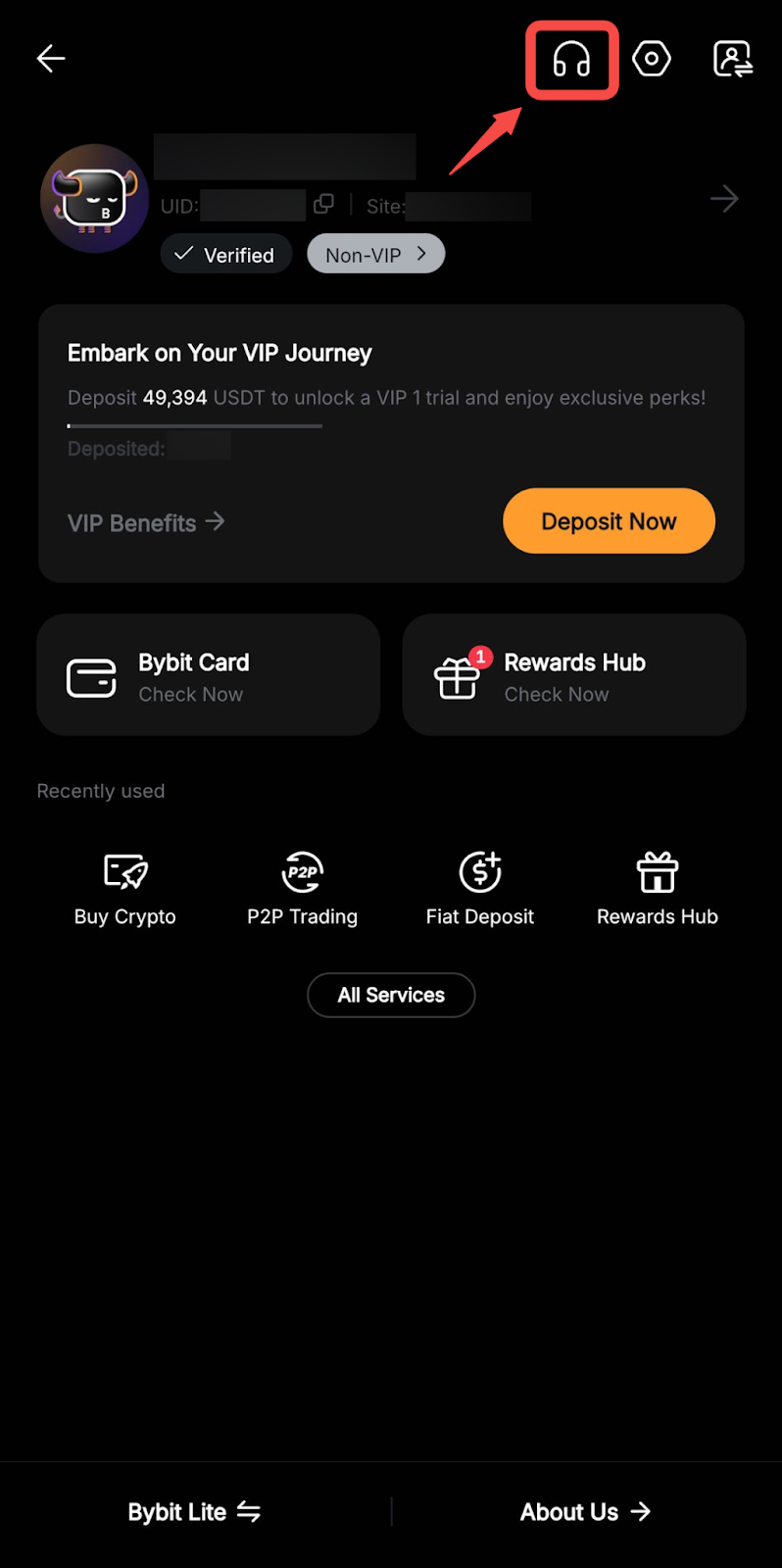This screenshot has width=782, height=1568.
Task: Open settings hexagon icon
Action: click(652, 59)
